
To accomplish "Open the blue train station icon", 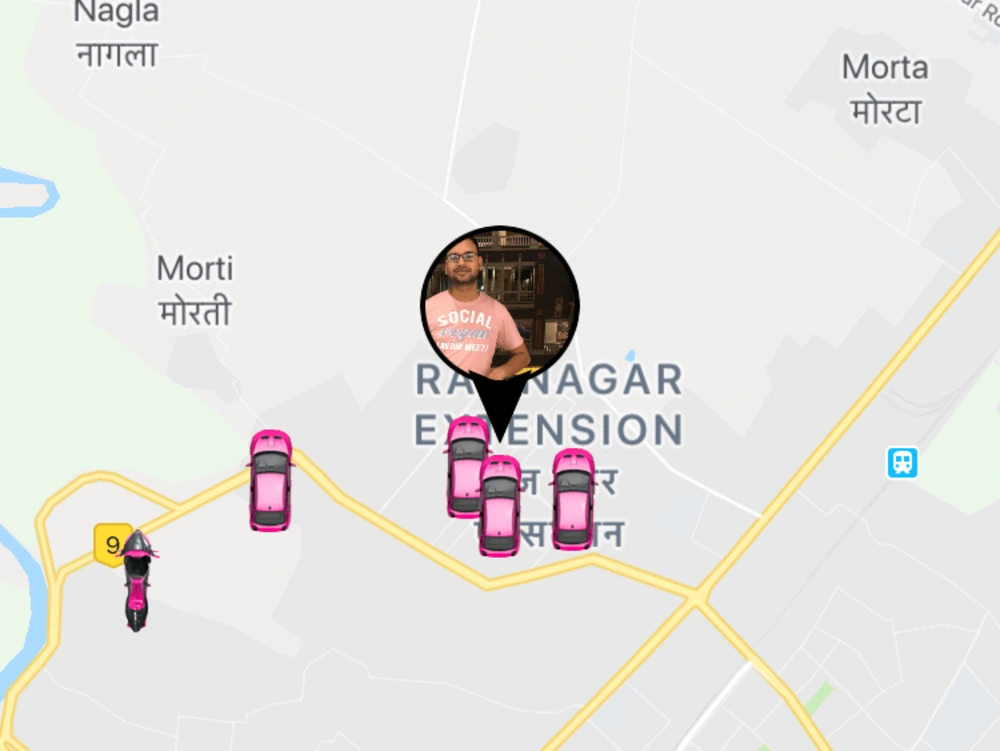I will [x=902, y=462].
